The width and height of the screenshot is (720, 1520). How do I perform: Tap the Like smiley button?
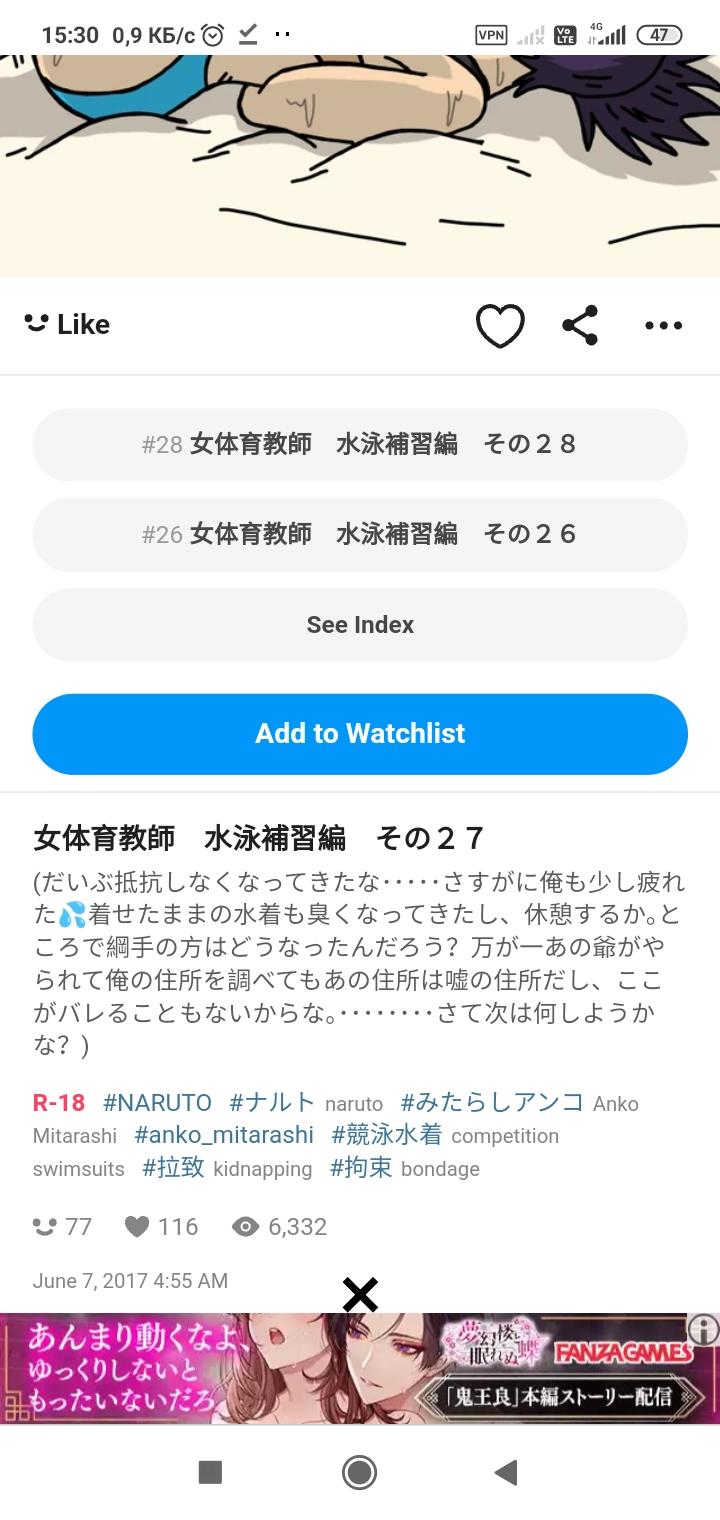coord(66,325)
